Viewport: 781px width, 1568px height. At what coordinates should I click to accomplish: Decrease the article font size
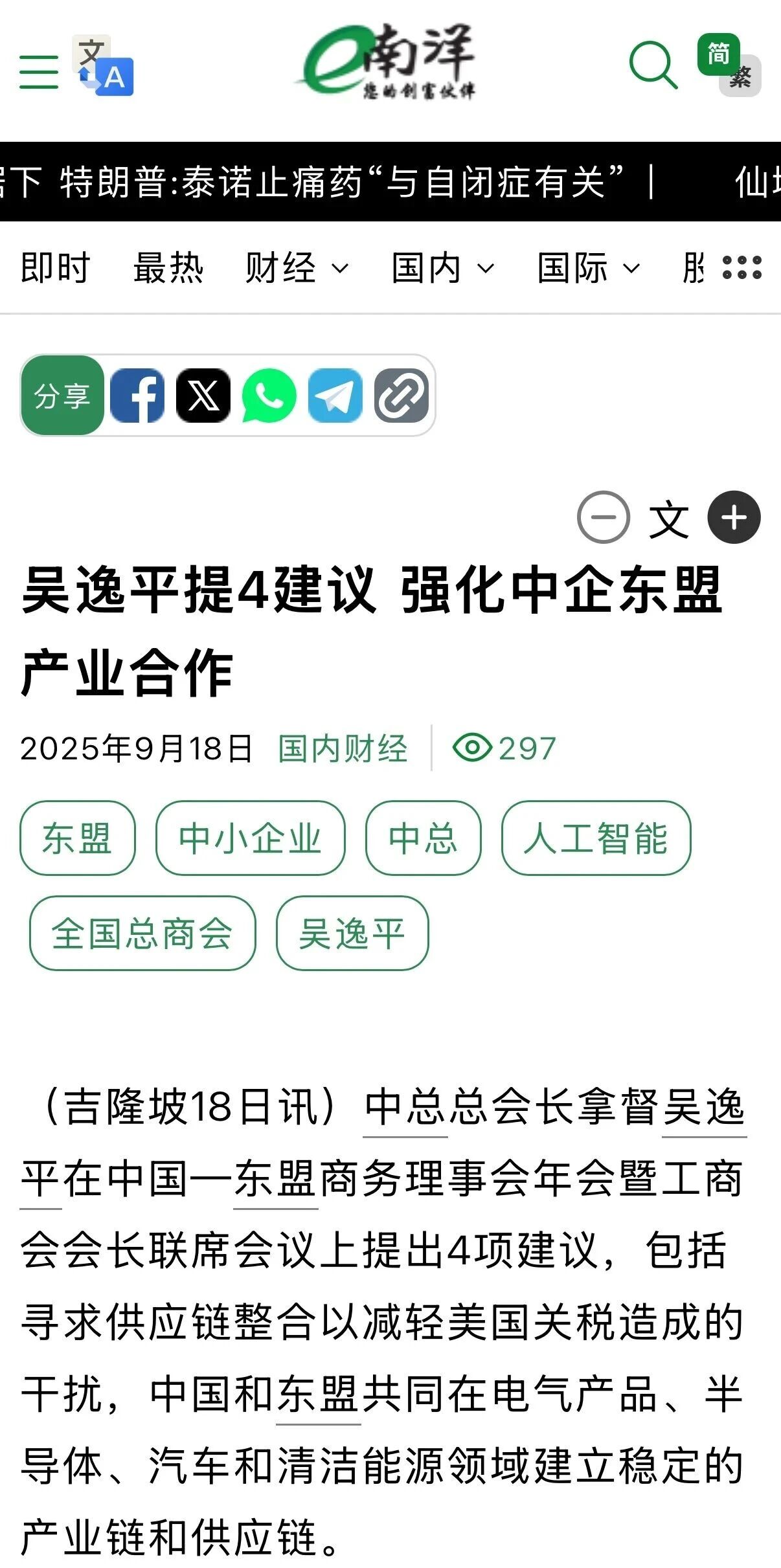click(603, 517)
